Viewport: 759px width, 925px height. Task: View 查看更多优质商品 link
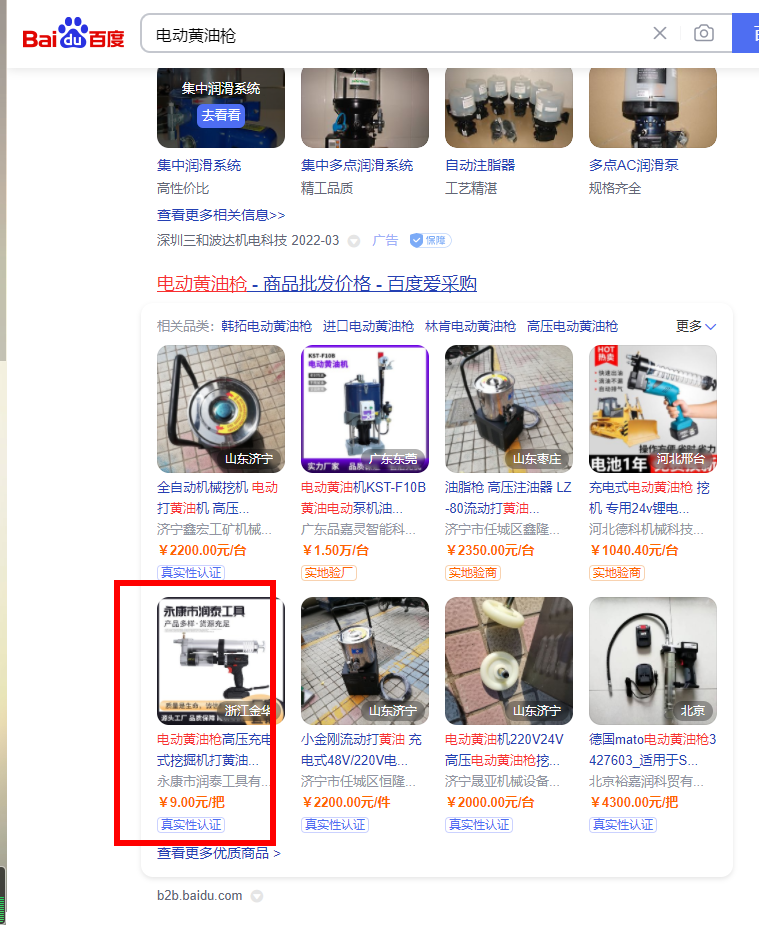tap(218, 853)
